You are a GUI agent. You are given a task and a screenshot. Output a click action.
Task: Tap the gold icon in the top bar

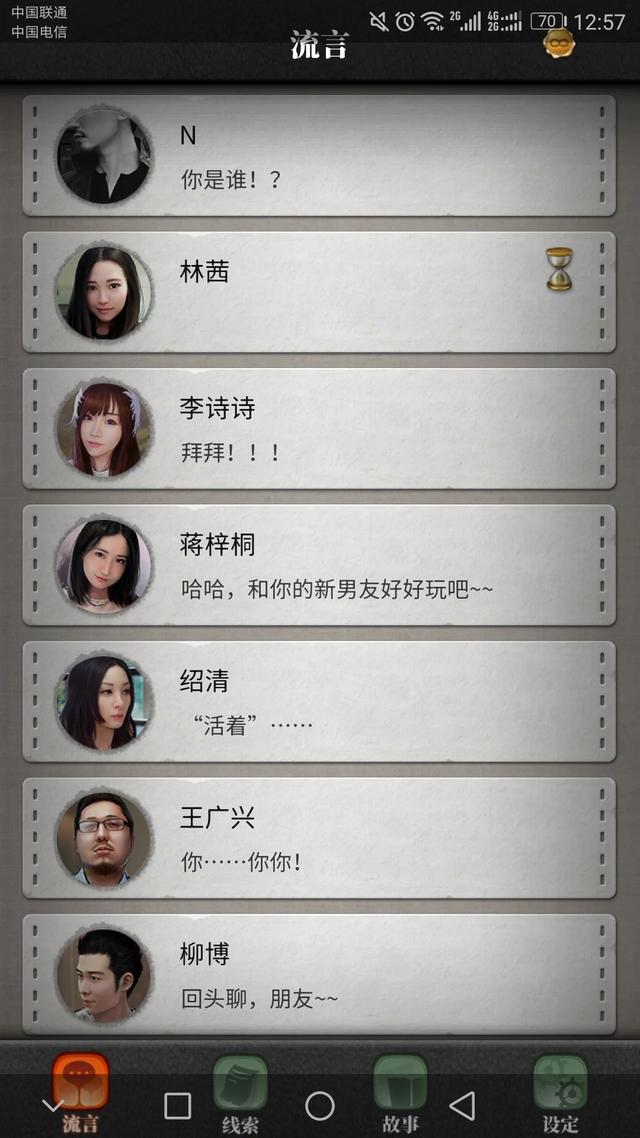click(x=559, y=44)
